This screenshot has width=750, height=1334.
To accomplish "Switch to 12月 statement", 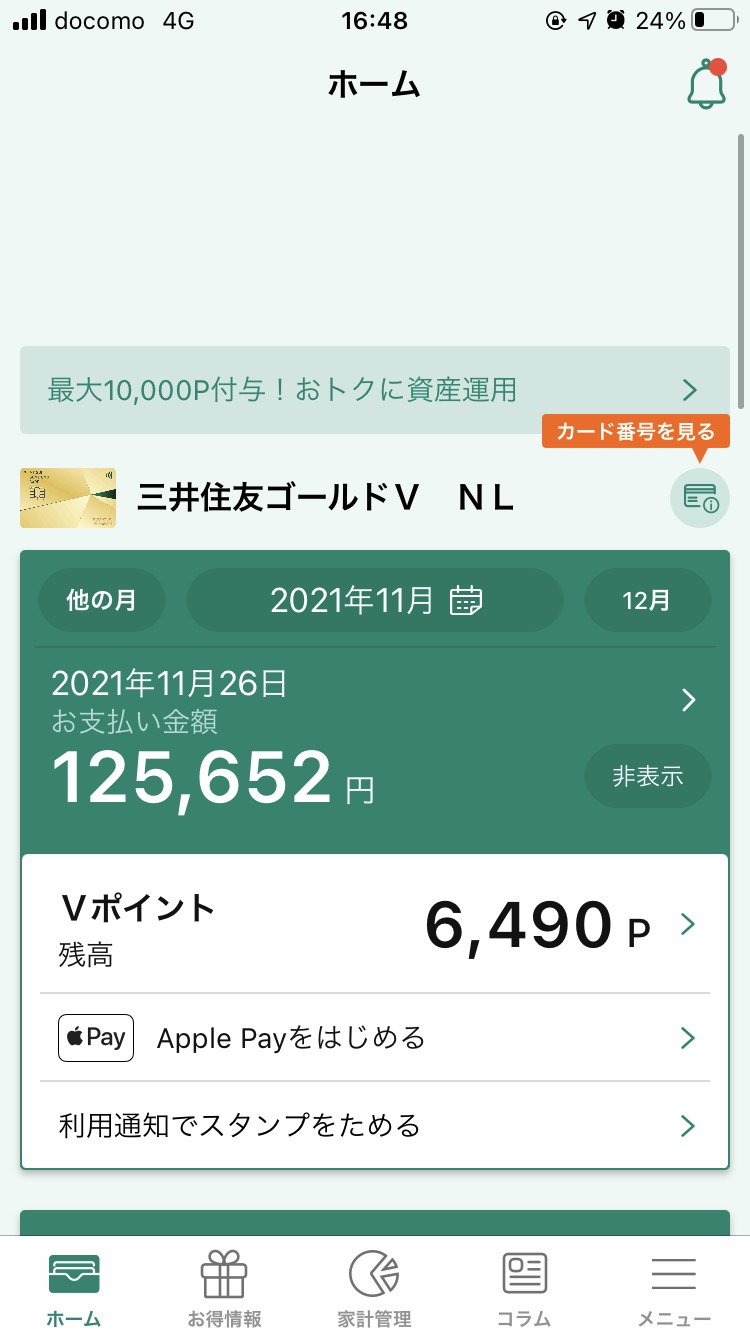I will [x=647, y=600].
